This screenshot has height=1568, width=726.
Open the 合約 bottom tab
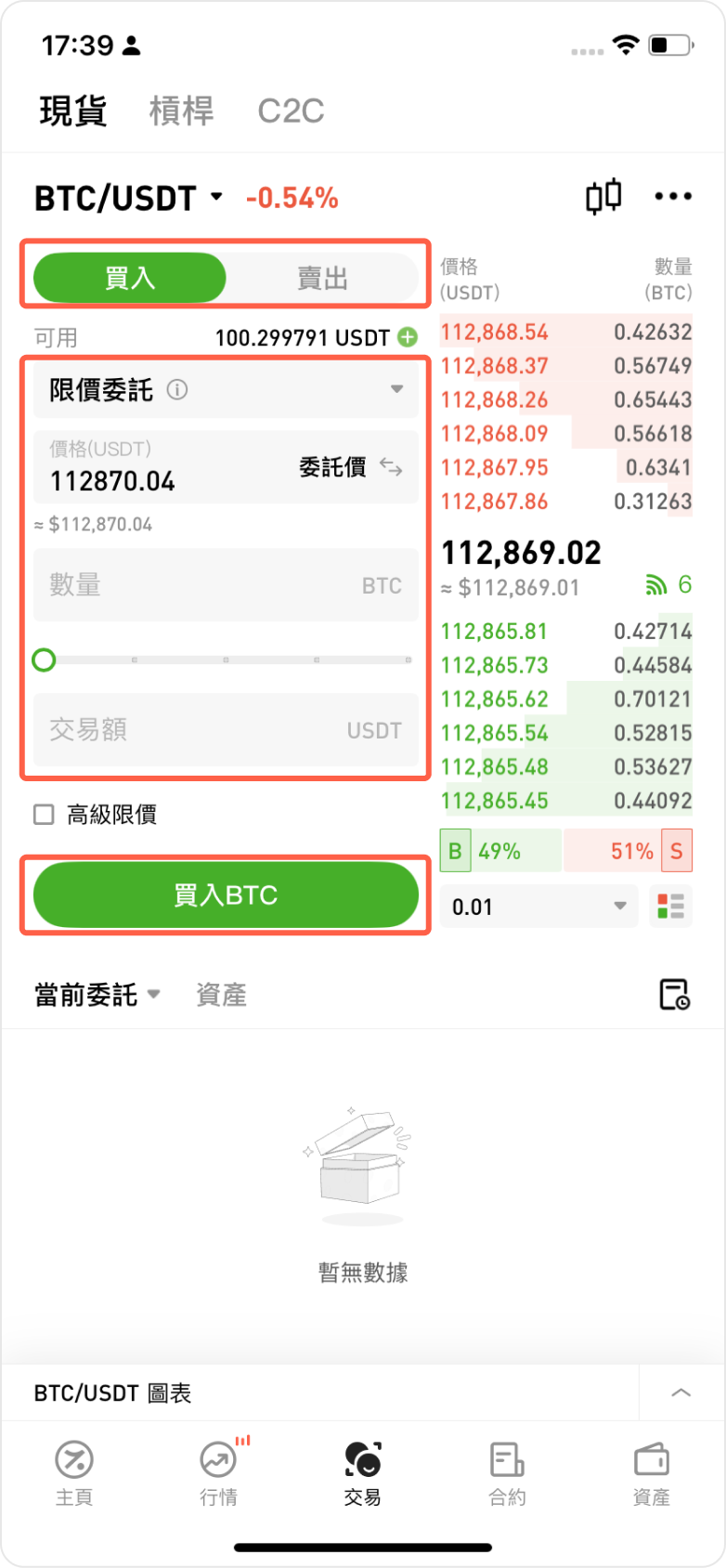(507, 1471)
